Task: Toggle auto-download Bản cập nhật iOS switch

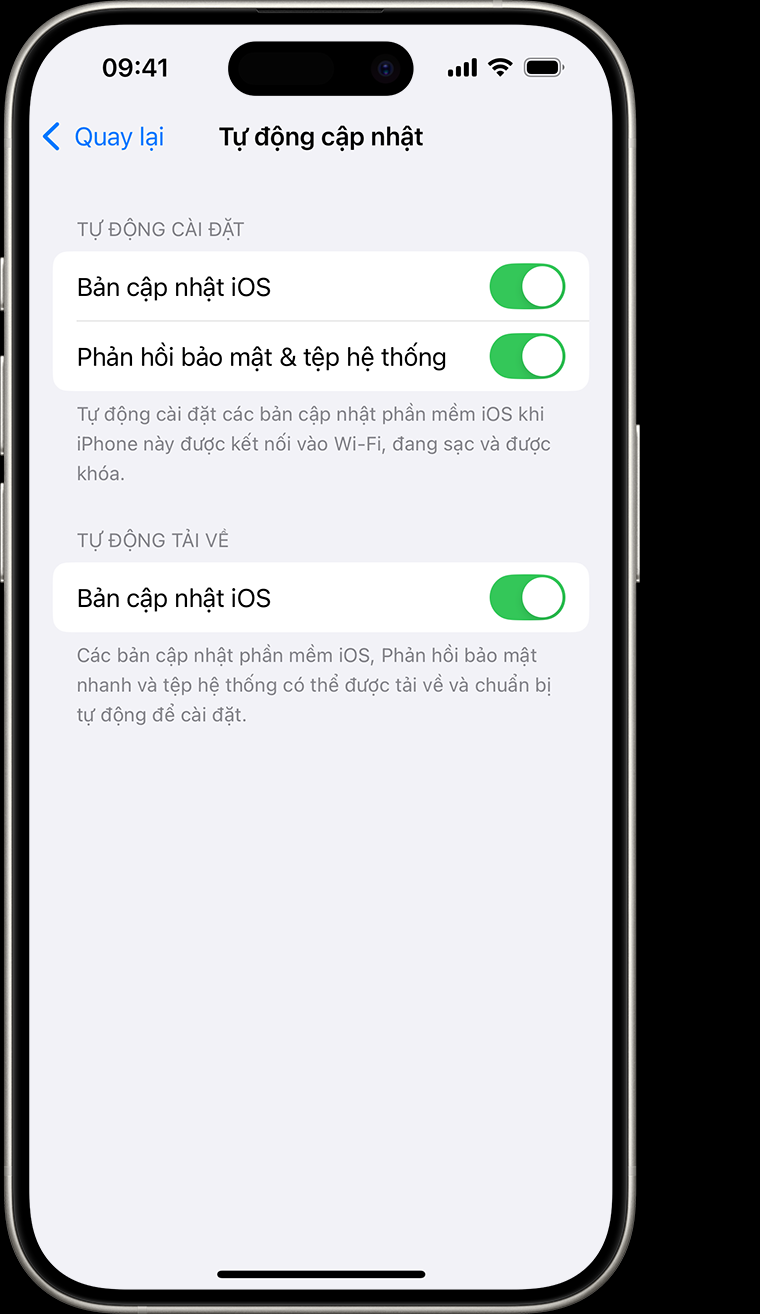Action: click(x=527, y=598)
